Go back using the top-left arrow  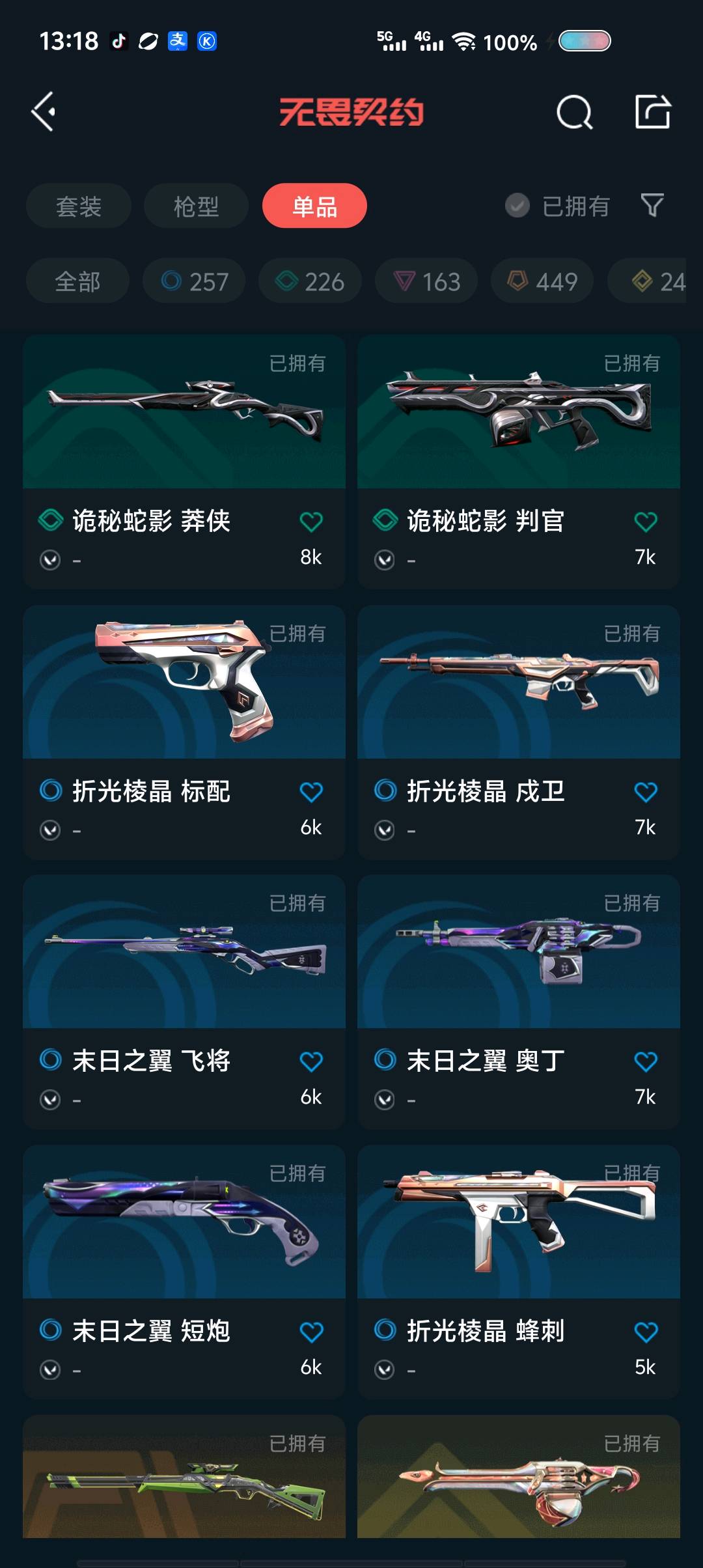[44, 112]
